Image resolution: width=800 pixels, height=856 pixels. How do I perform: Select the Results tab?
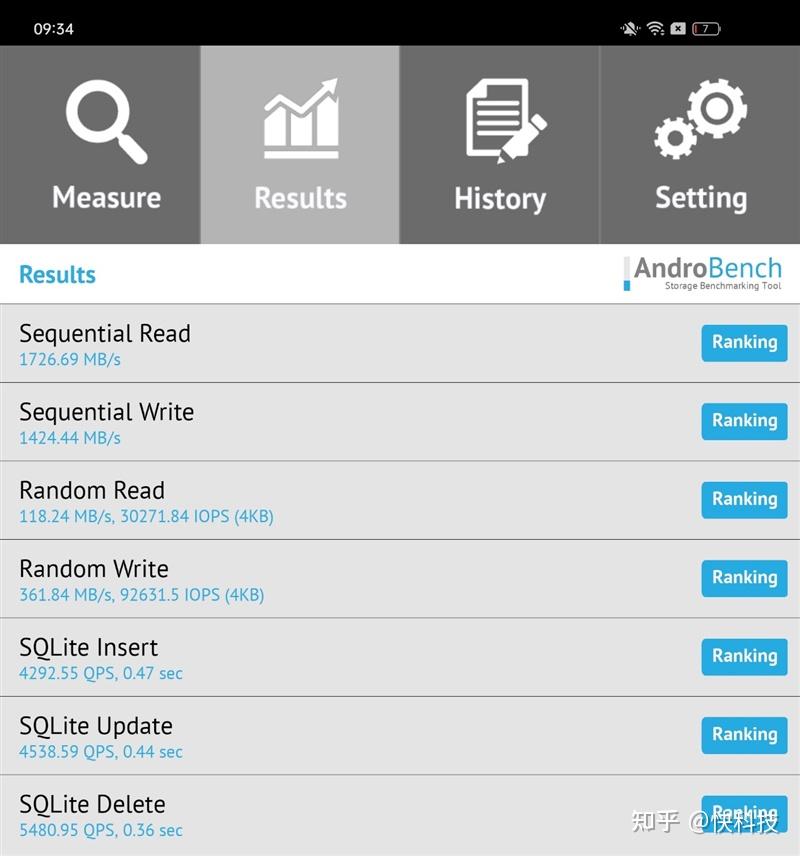tap(300, 145)
